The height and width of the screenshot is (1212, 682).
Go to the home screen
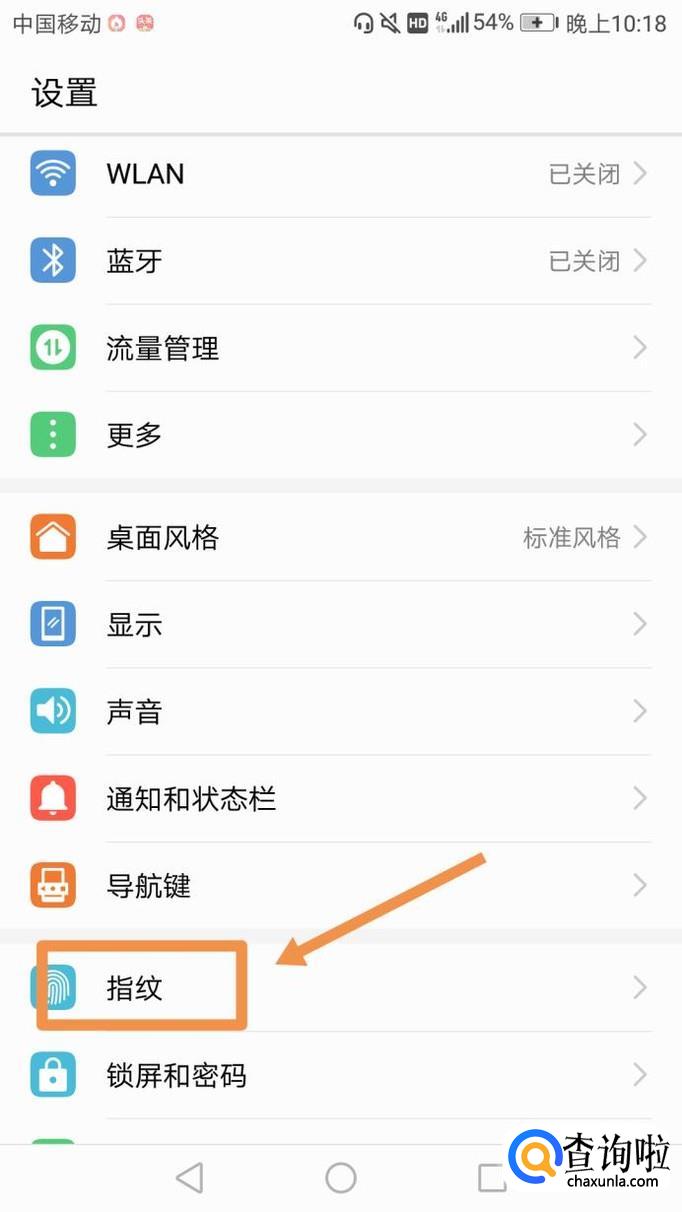[341, 1178]
